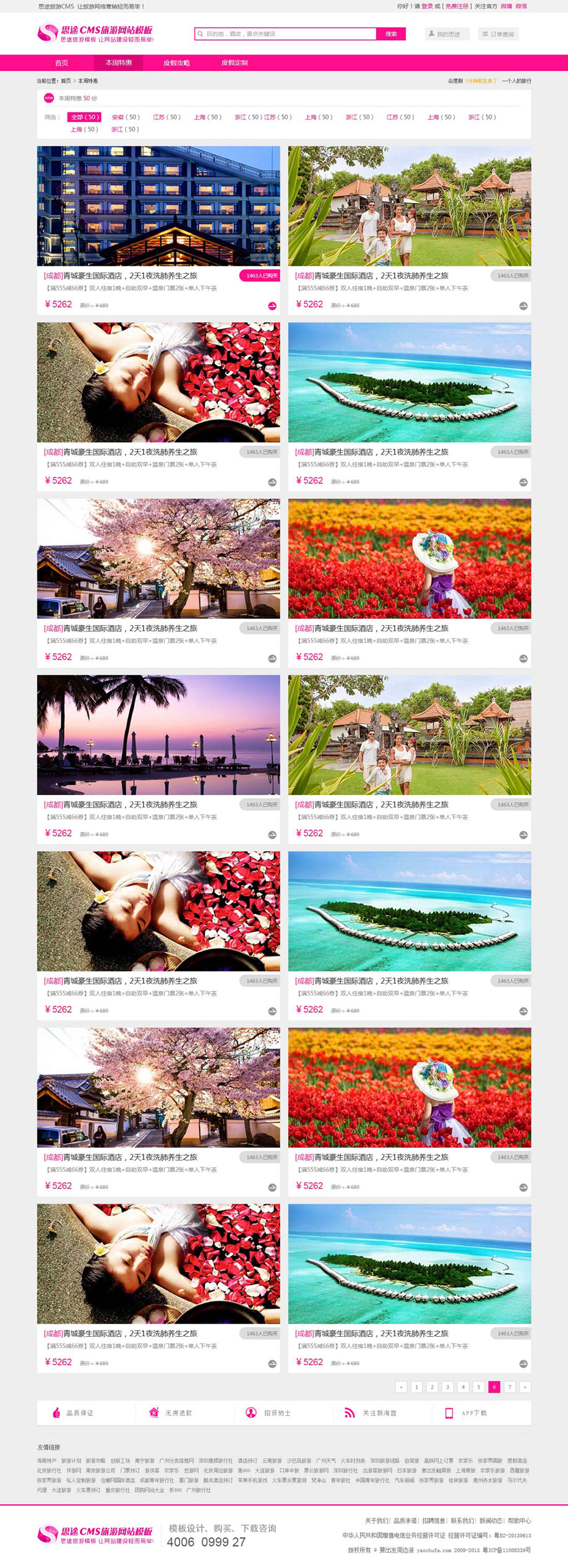Select the 全部 (50) filter chip
Screen dimensions: 568x1568
click(x=84, y=117)
